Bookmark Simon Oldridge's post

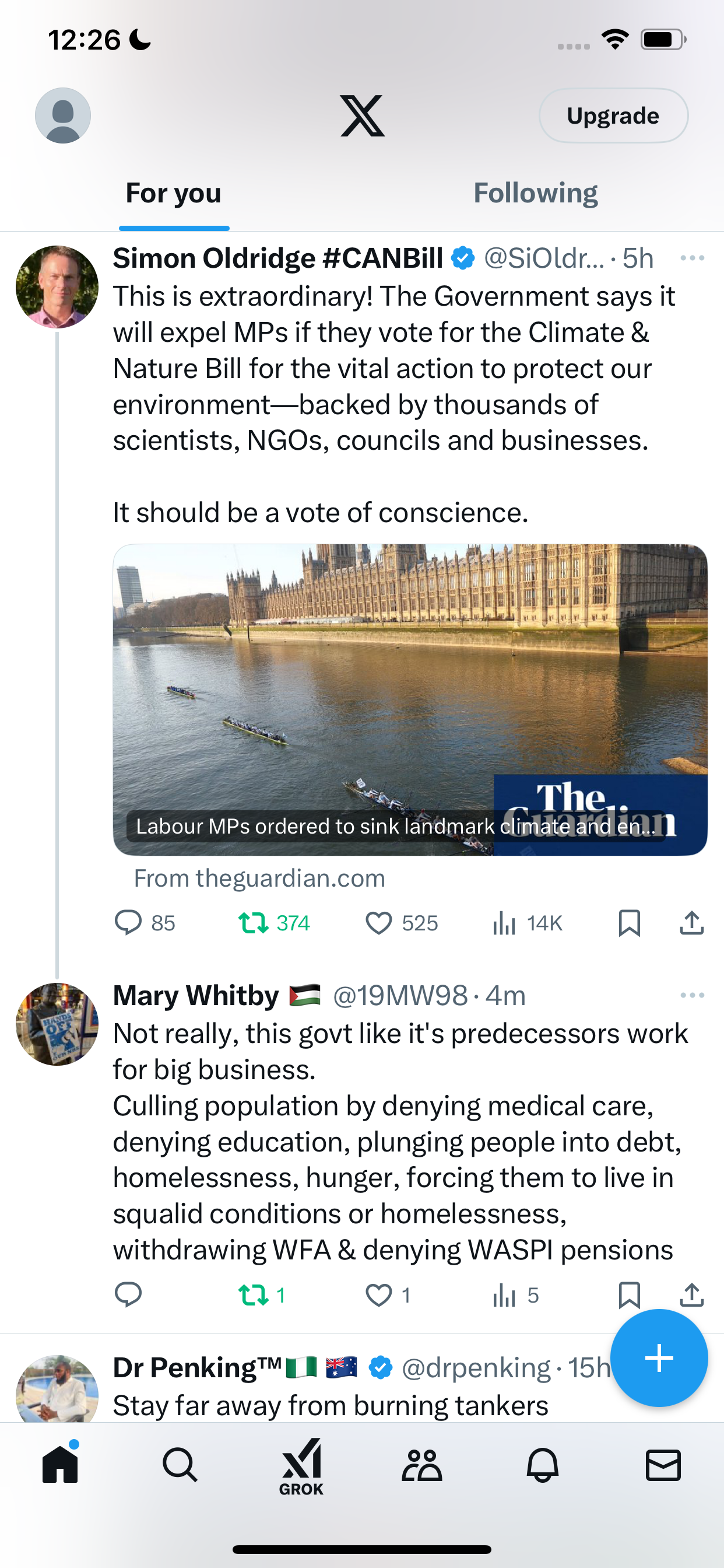pyautogui.click(x=629, y=923)
